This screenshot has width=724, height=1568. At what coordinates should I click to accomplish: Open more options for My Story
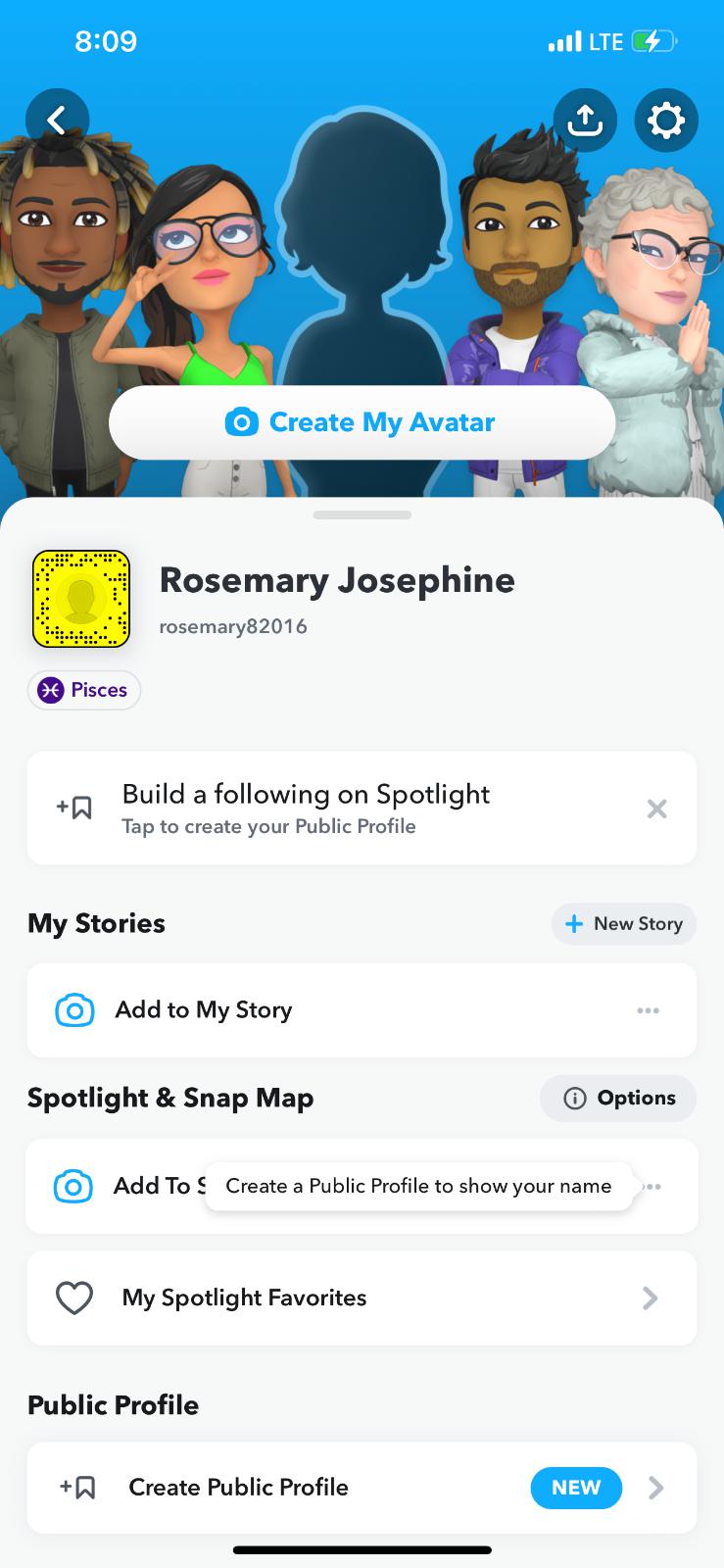648,1010
